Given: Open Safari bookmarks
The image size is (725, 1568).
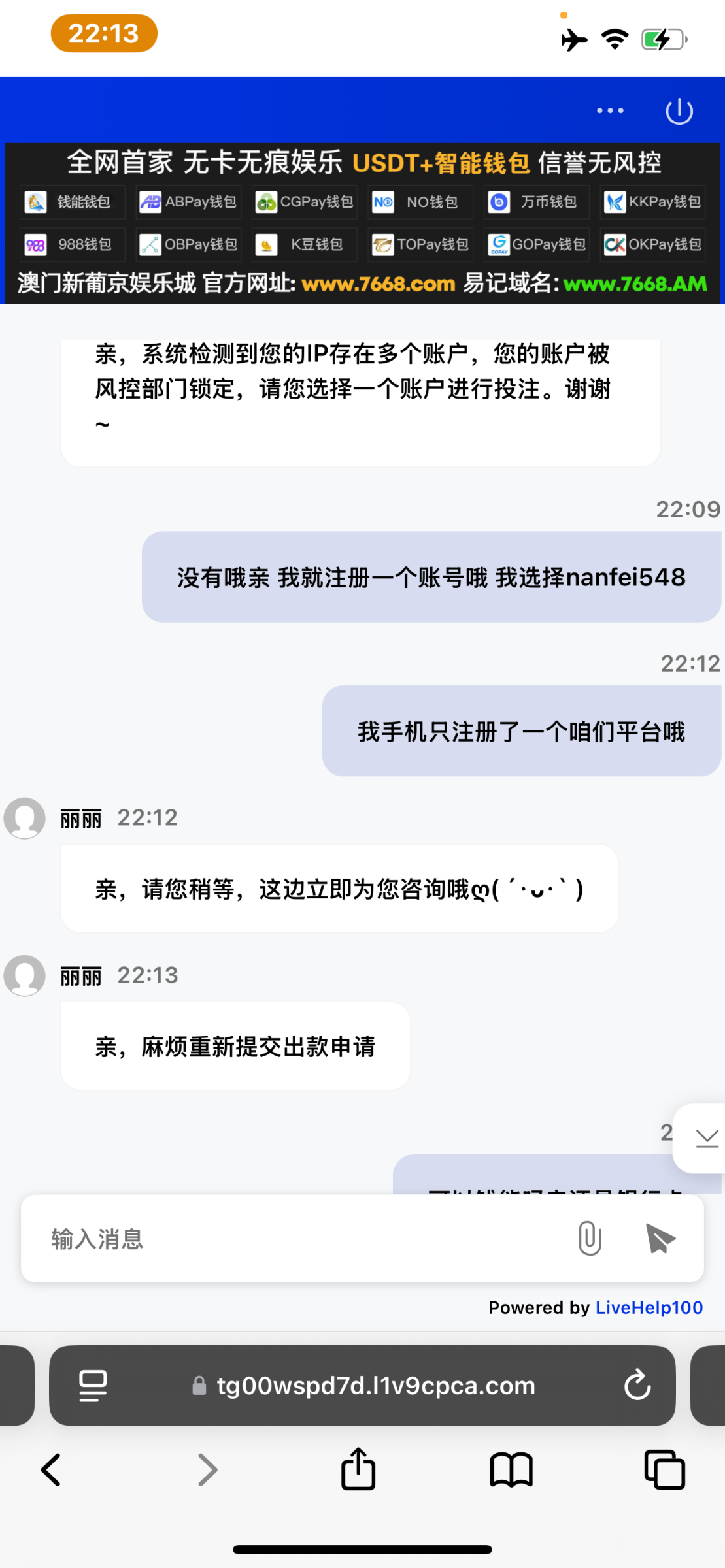Looking at the screenshot, I should [x=511, y=1470].
